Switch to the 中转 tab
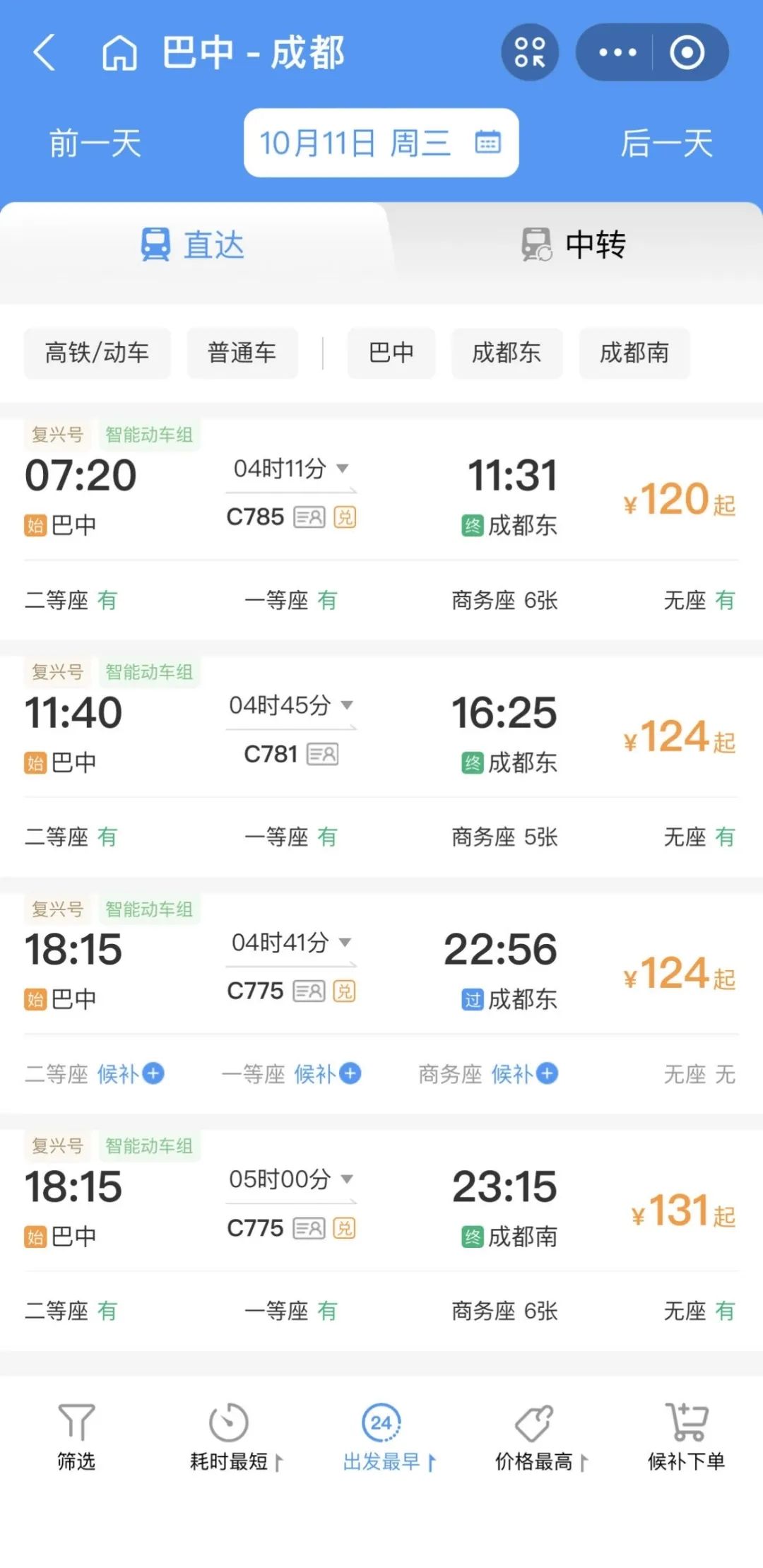 (574, 244)
